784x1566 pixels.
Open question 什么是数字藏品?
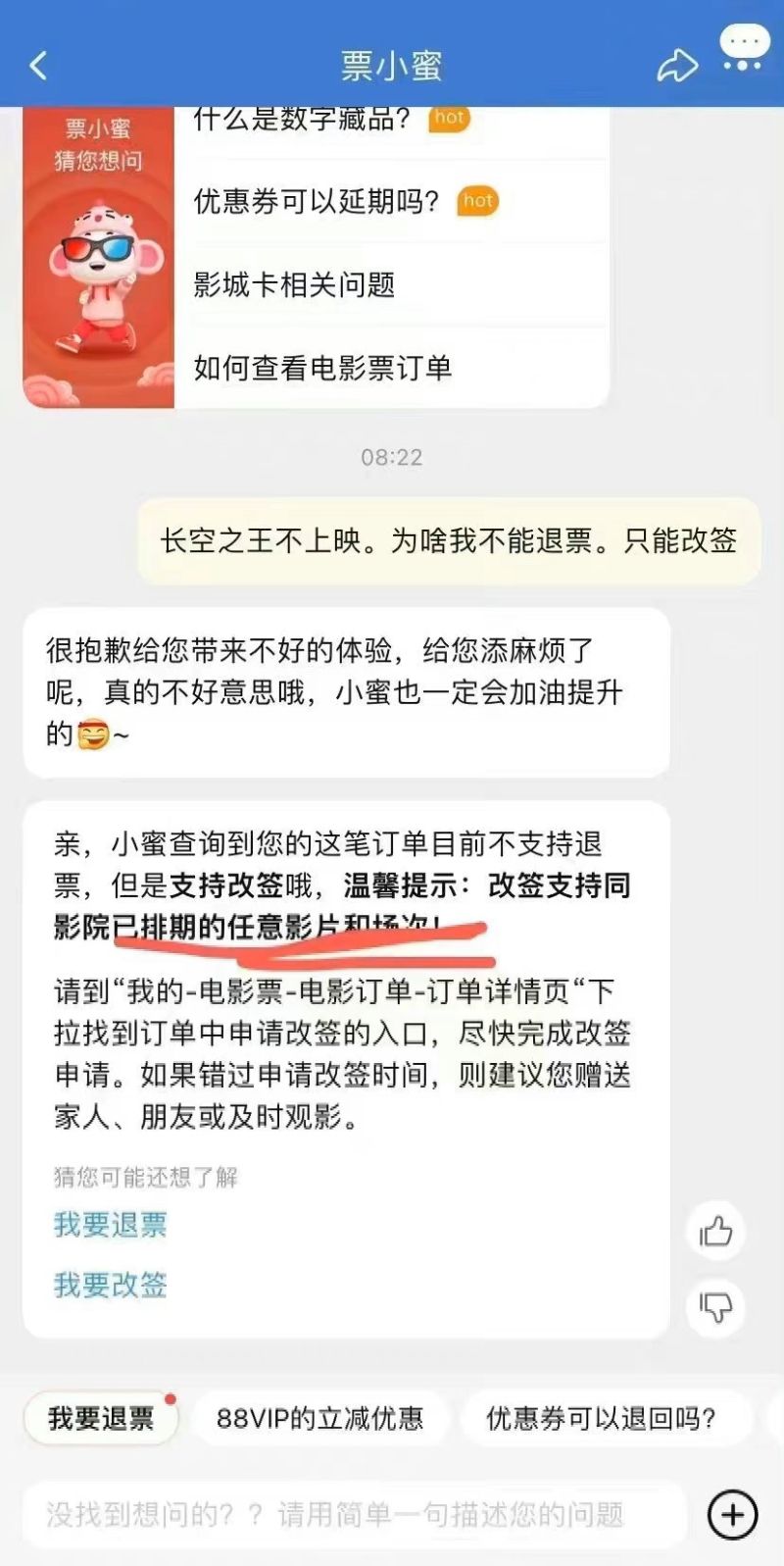[302, 120]
